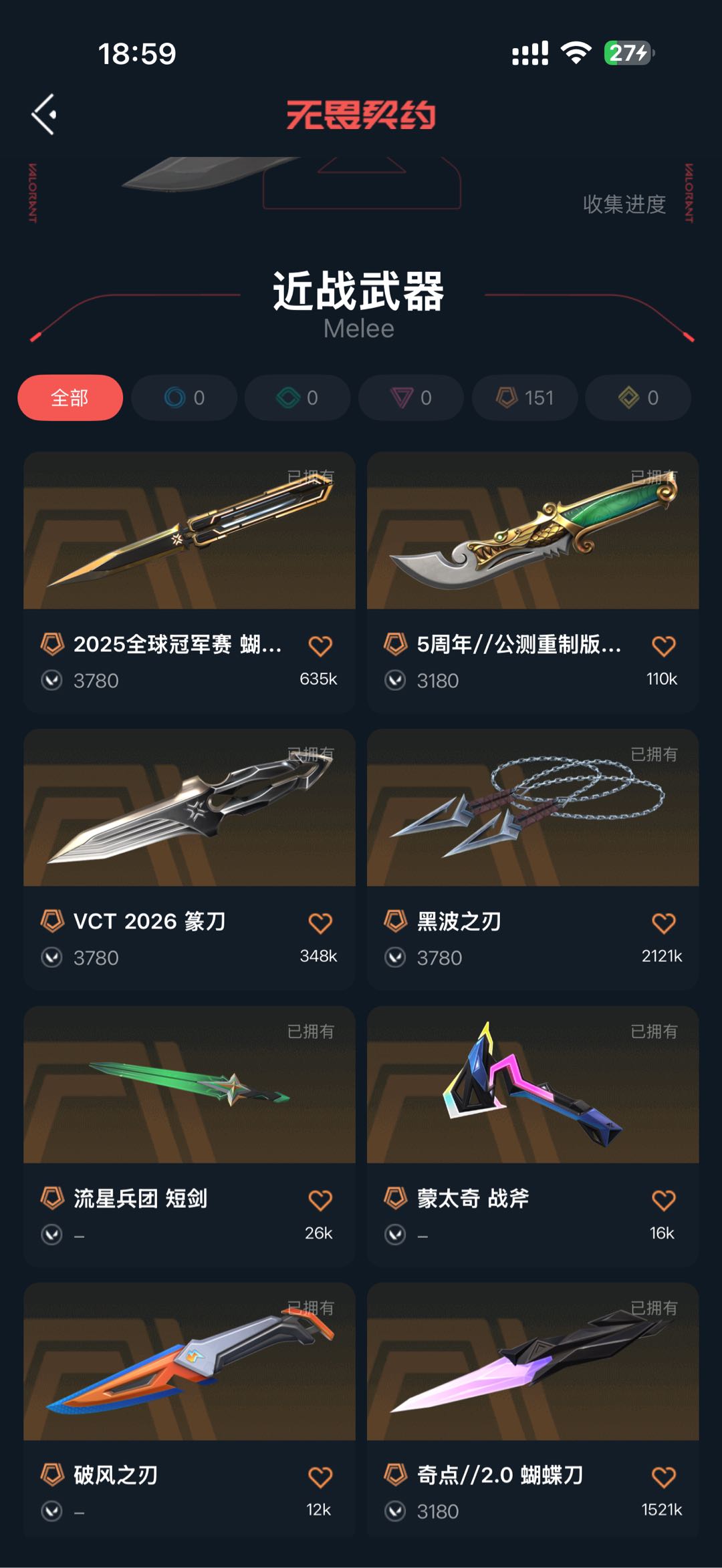Filter by the orange tier chip showing 151
The height and width of the screenshot is (1568, 722).
525,398
